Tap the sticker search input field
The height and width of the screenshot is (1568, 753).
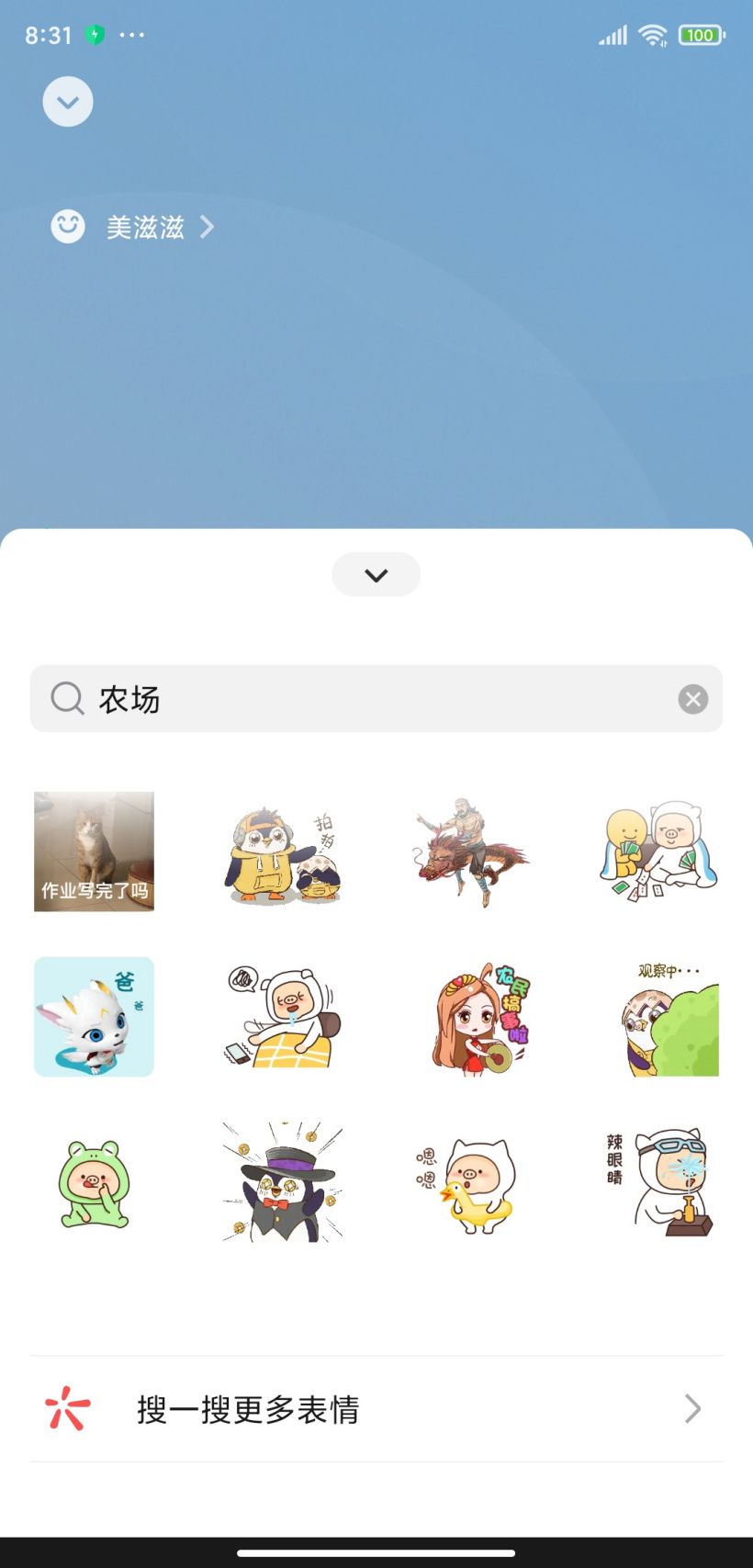tap(367, 699)
